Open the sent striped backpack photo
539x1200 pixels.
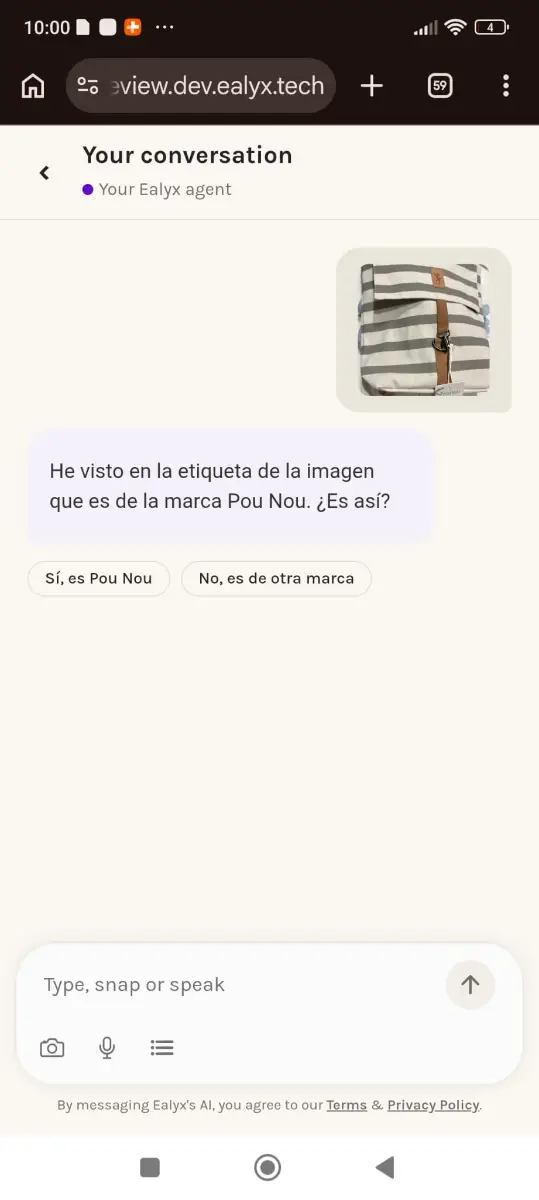424,330
